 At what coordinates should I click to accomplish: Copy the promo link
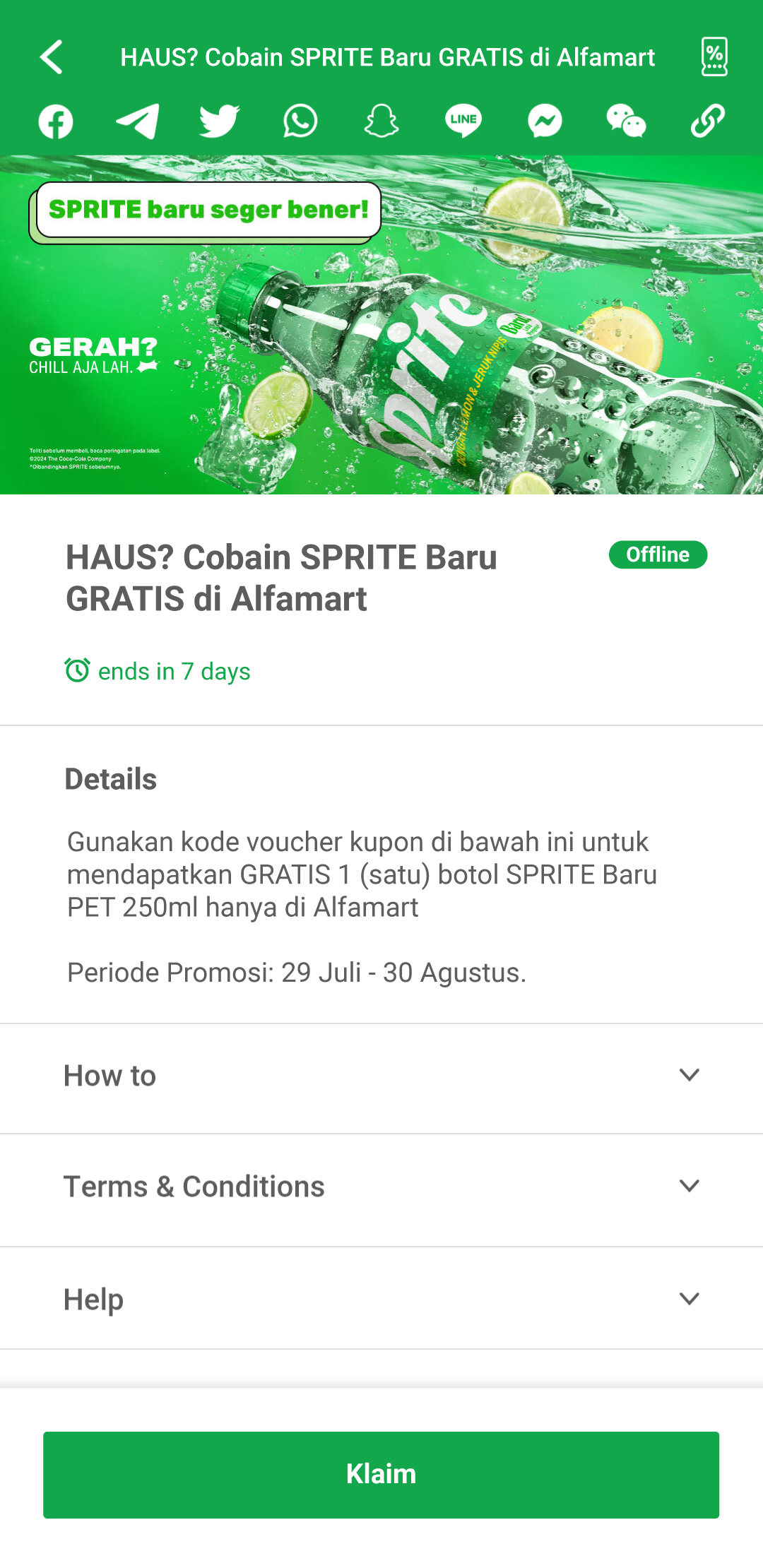pos(707,121)
